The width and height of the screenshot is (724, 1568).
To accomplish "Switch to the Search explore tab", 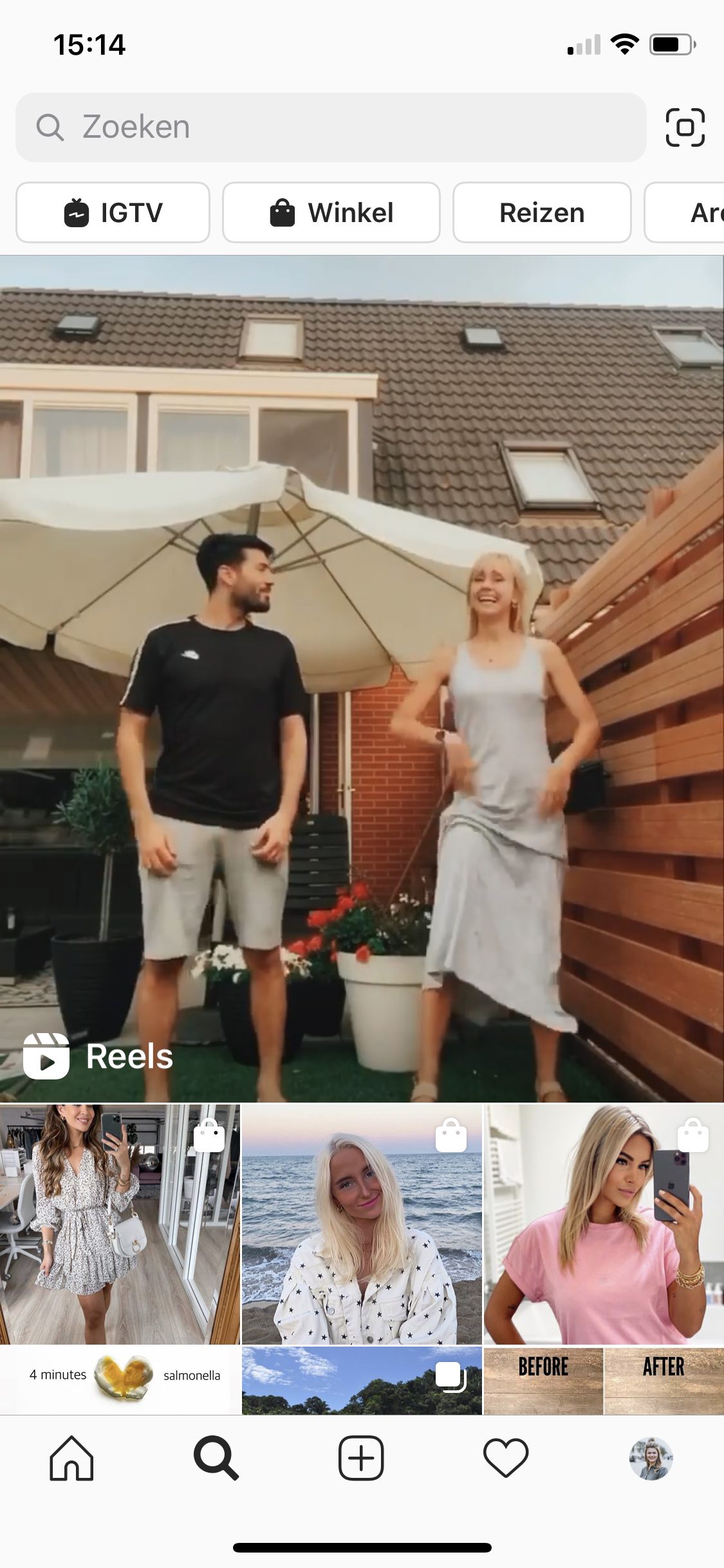I will click(x=216, y=1458).
